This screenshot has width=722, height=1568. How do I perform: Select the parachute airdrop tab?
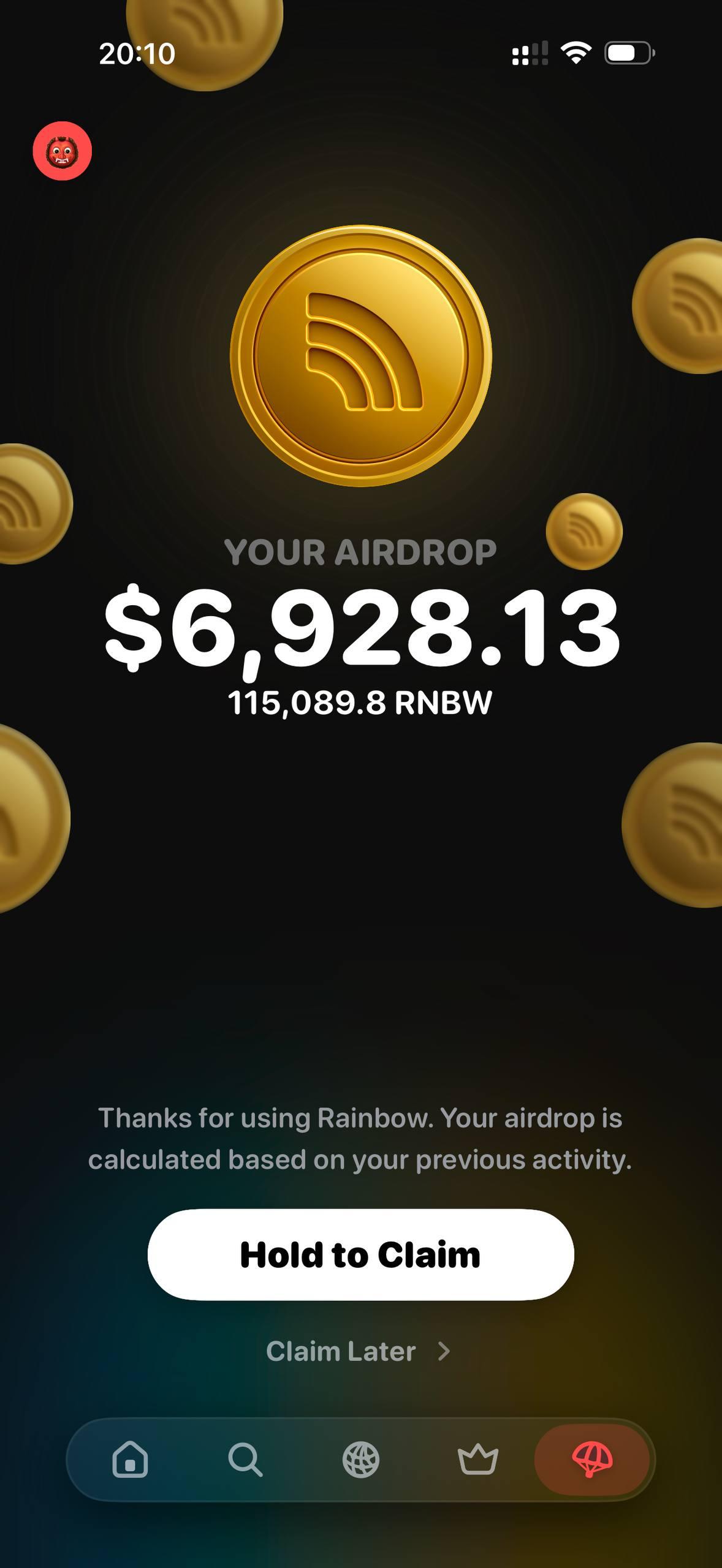(x=591, y=1459)
